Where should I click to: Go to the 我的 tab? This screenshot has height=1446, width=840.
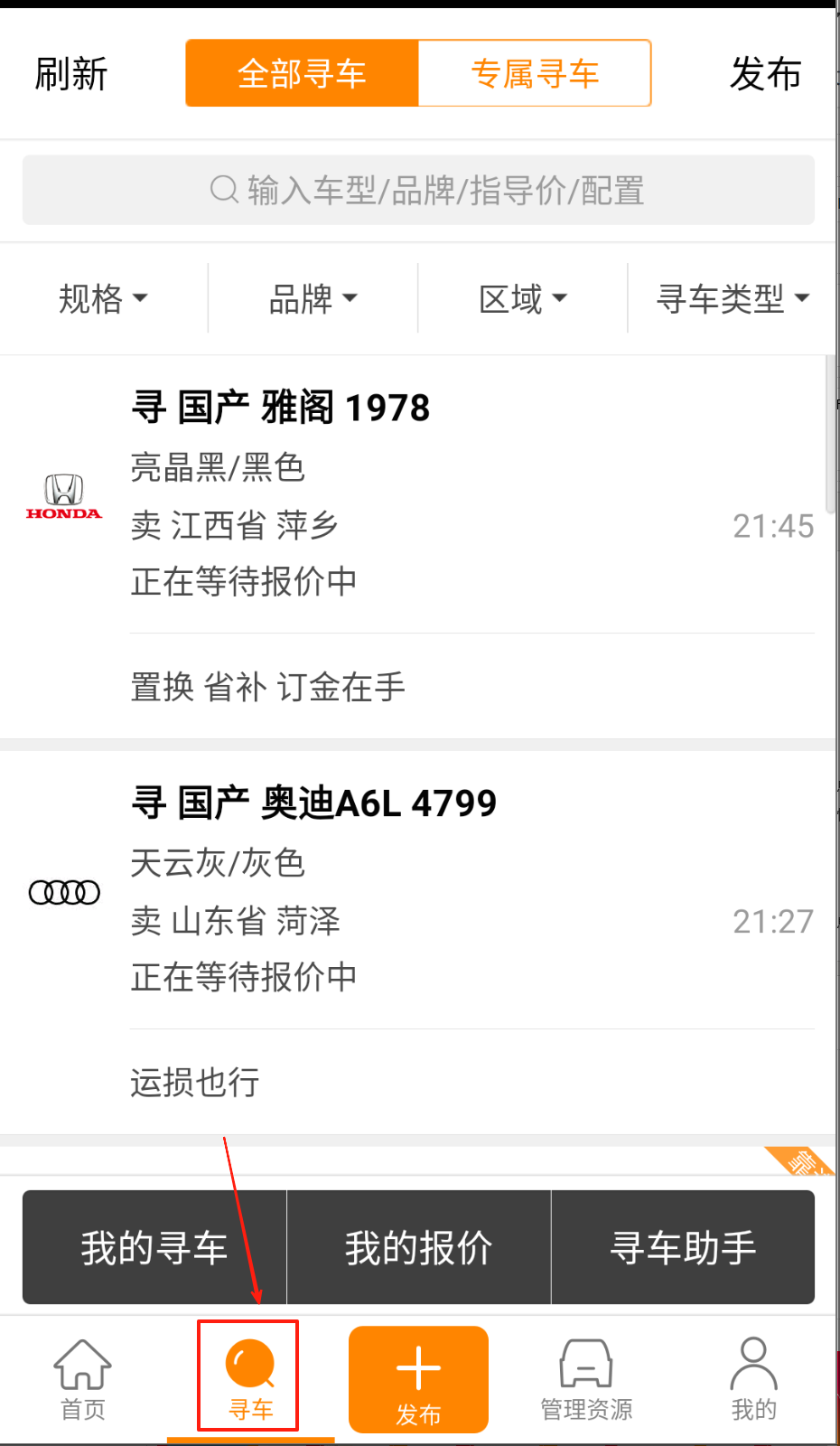coord(753,1379)
